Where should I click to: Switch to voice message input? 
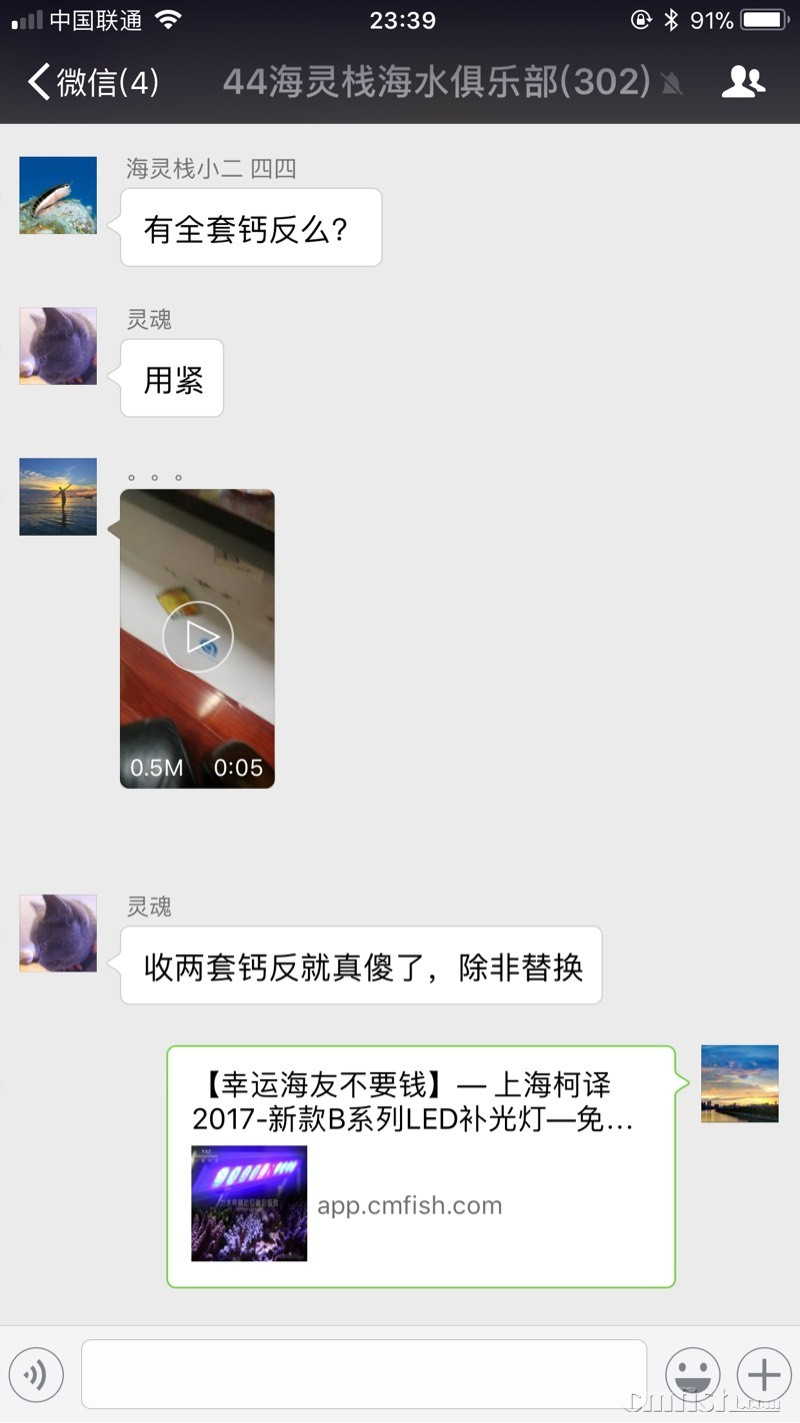point(36,1375)
